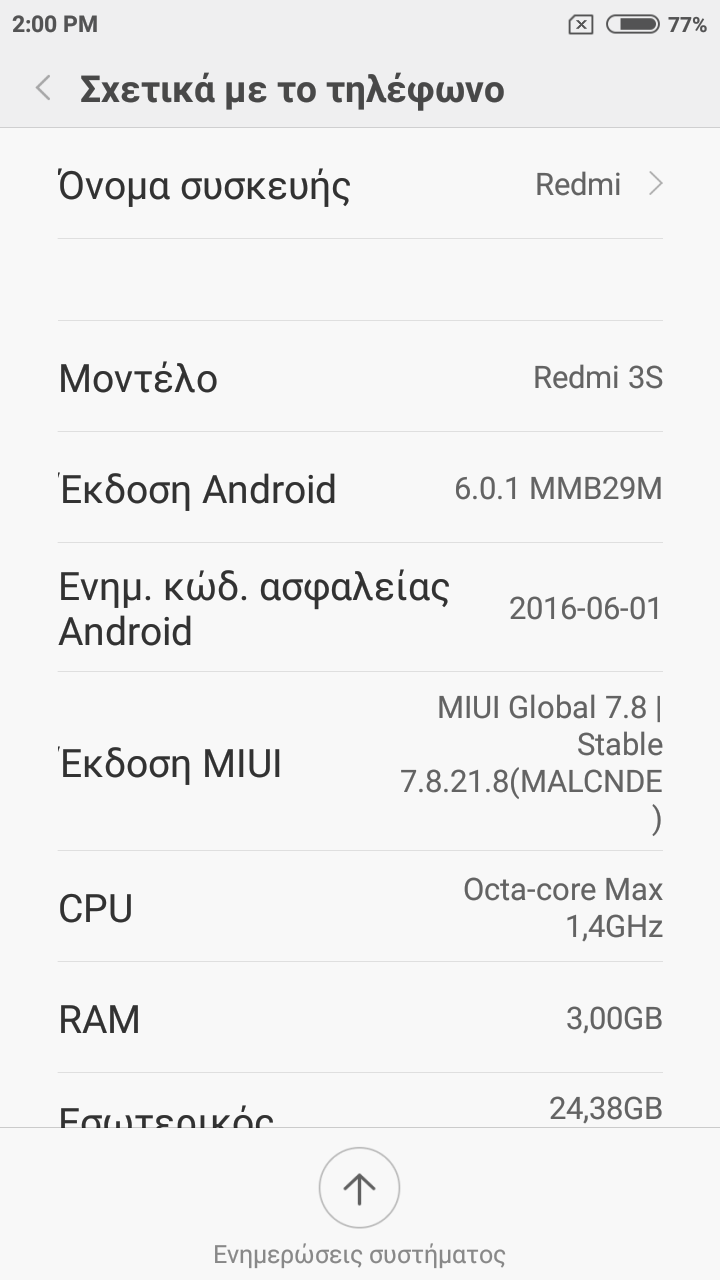The image size is (720, 1280).
Task: Tap the CPU info row
Action: tap(360, 908)
